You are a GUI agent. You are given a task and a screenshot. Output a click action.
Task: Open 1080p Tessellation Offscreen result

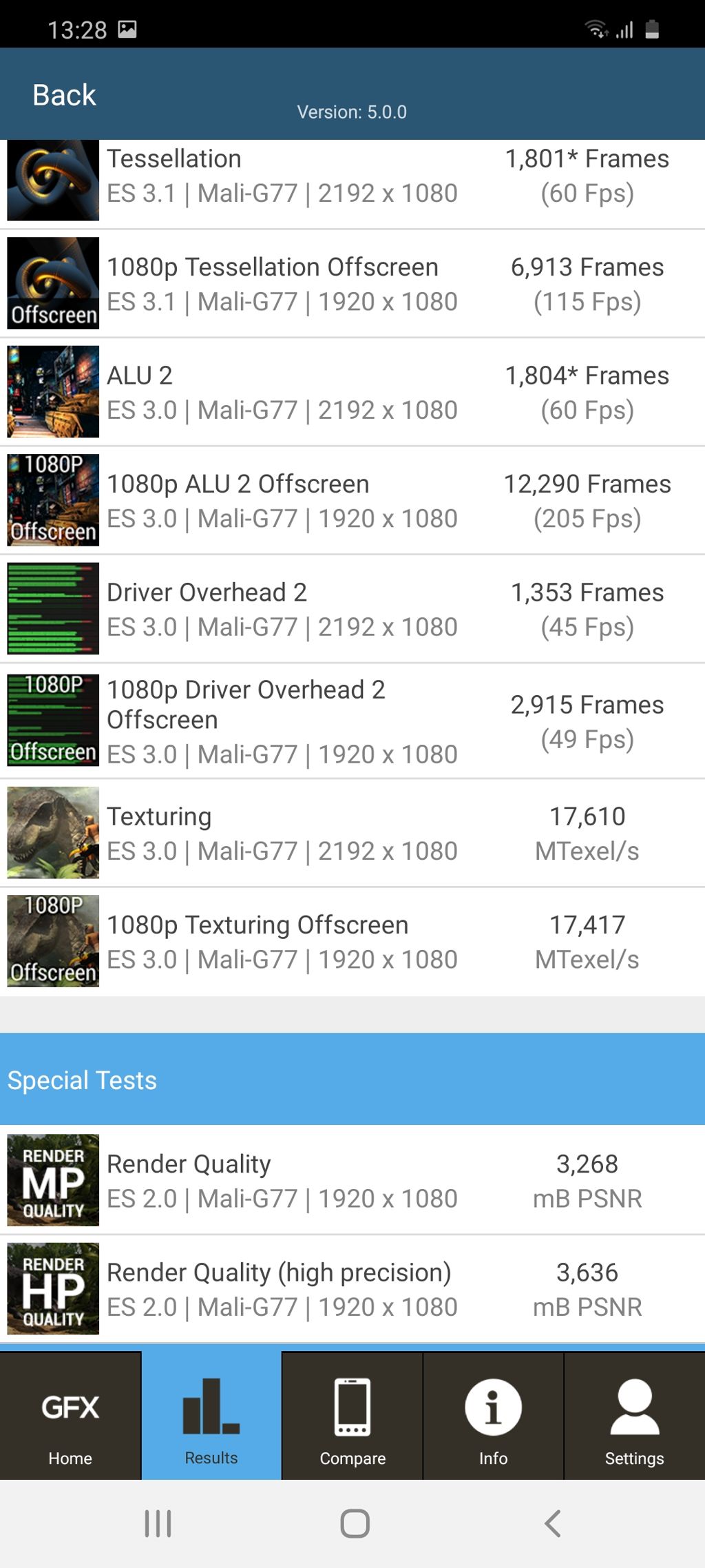352,284
